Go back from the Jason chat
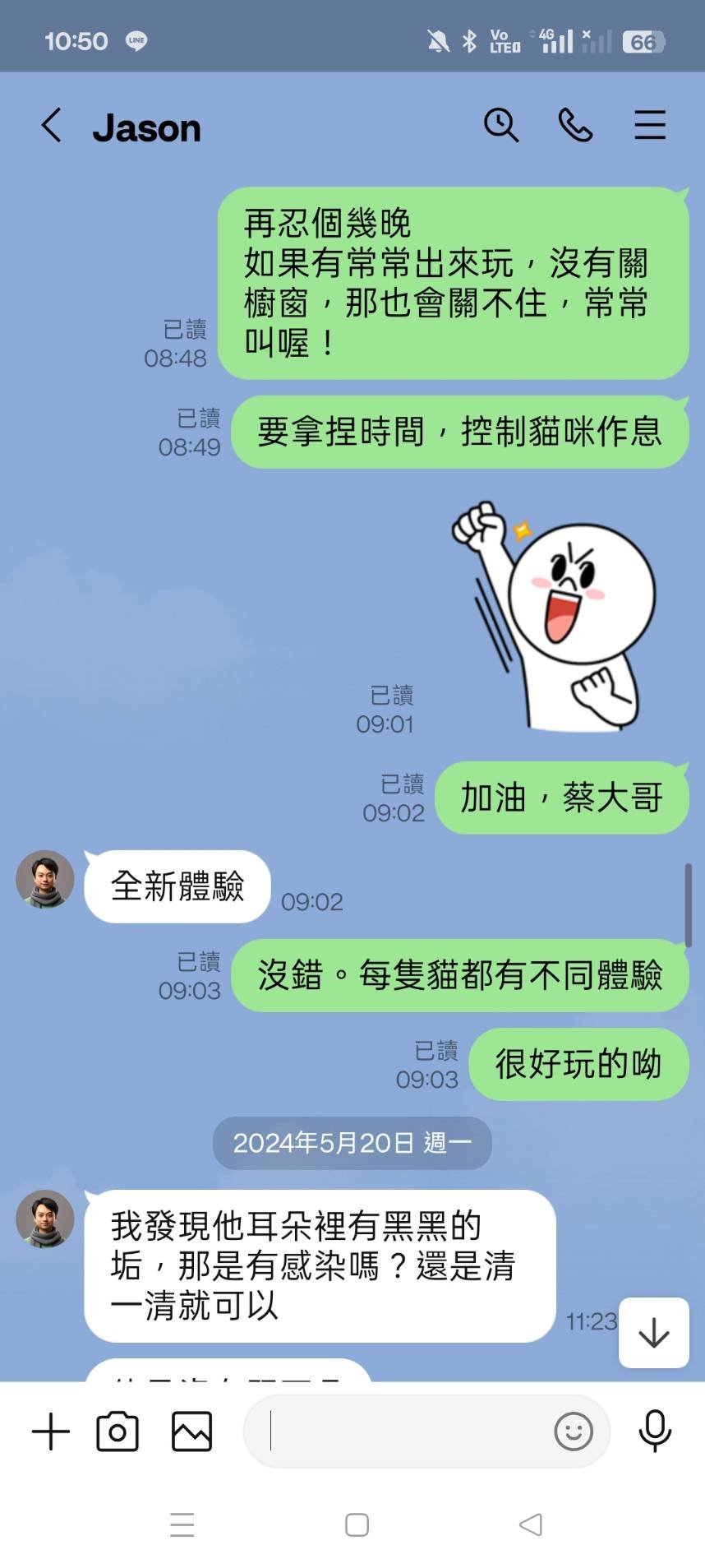 [52, 126]
